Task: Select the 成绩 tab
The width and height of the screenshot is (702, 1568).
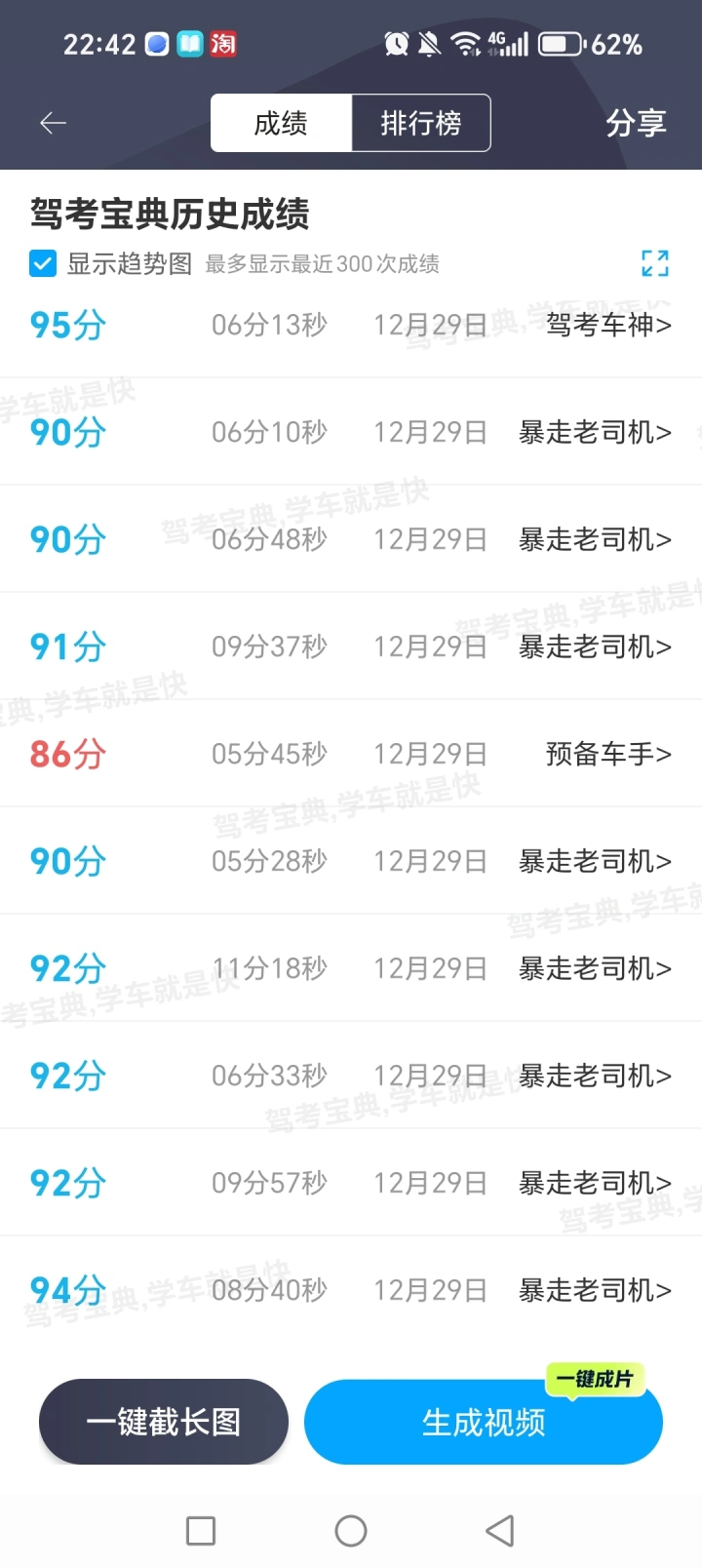Action: [281, 123]
